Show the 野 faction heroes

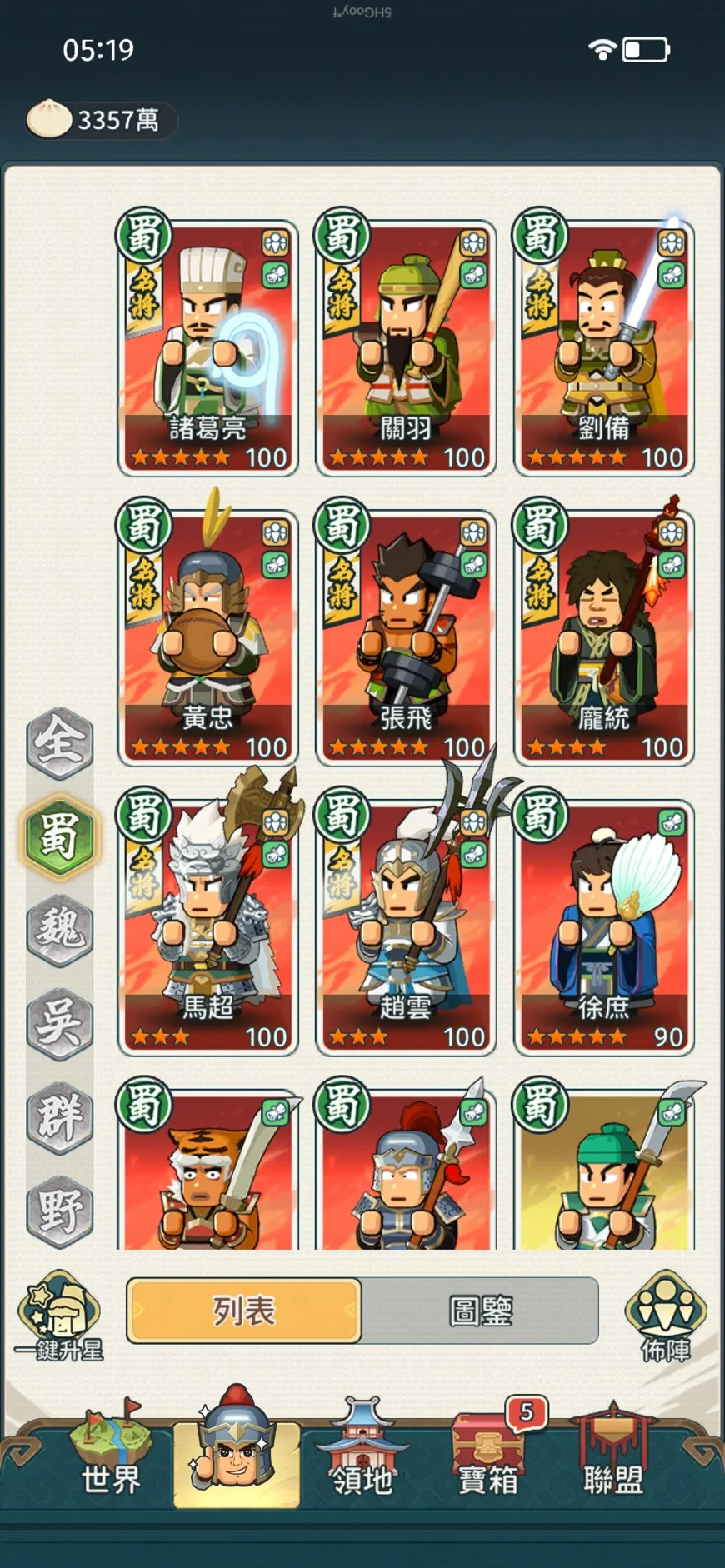[x=59, y=1211]
